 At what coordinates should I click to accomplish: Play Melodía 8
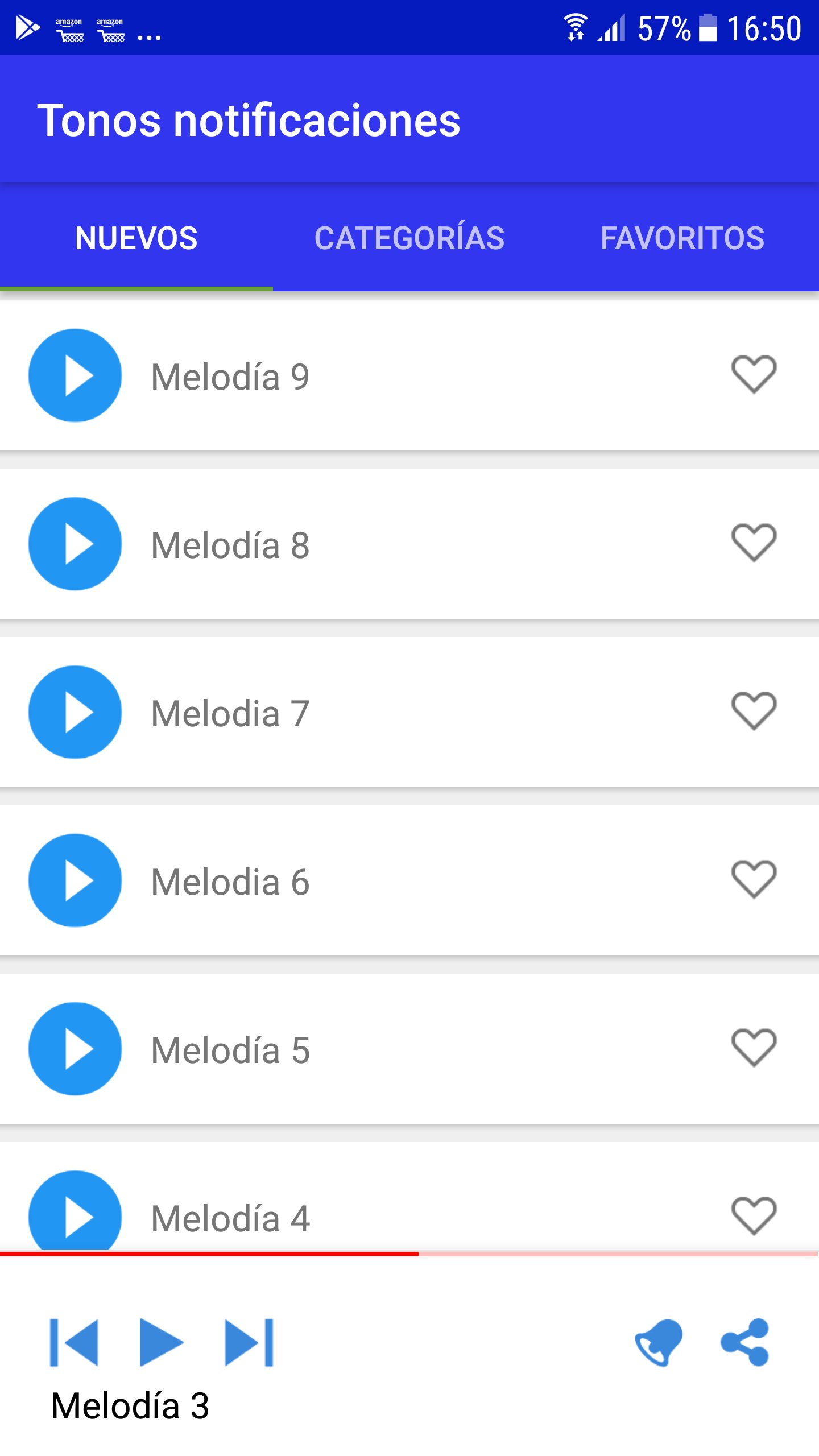[75, 544]
